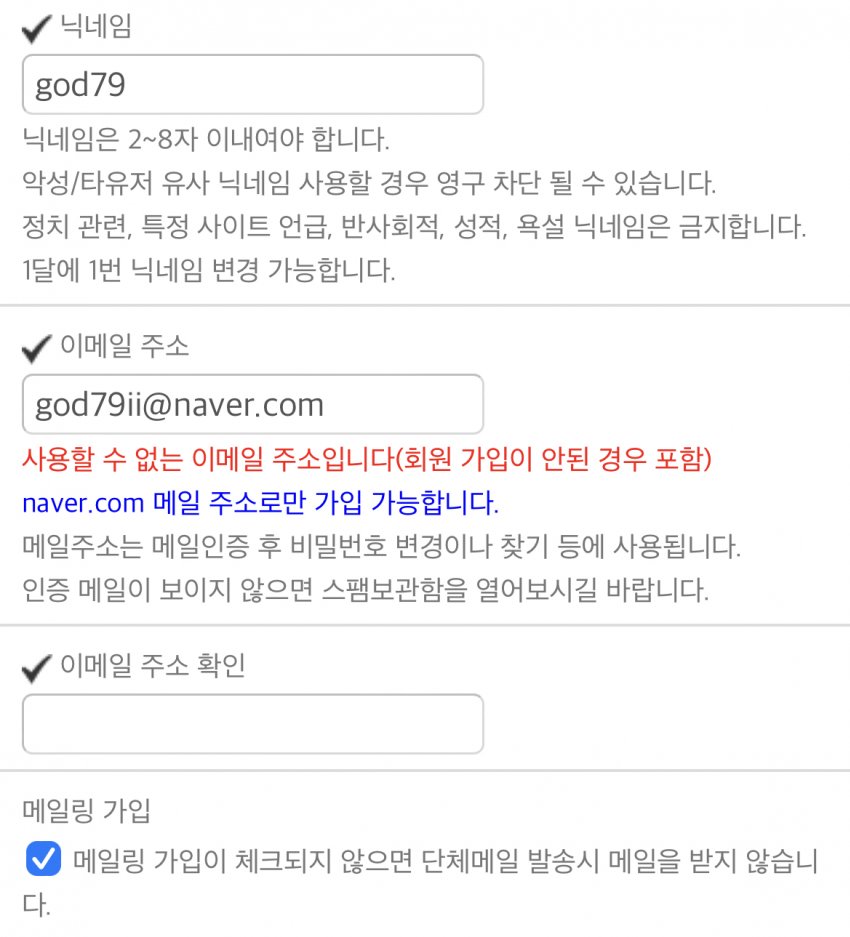Edit the email address field
The height and width of the screenshot is (937, 850).
click(252, 405)
